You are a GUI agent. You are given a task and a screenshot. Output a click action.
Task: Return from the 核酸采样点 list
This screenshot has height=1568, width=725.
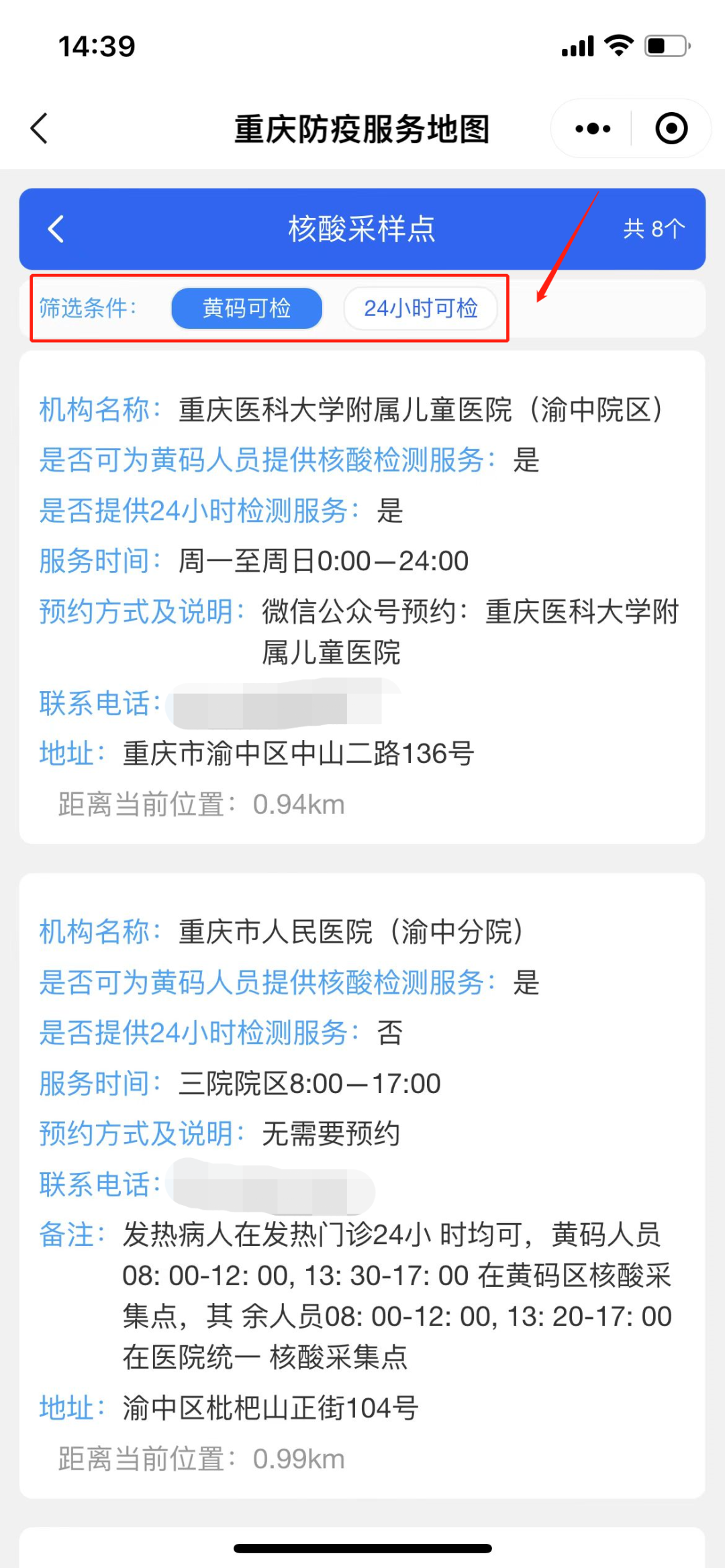(x=56, y=229)
